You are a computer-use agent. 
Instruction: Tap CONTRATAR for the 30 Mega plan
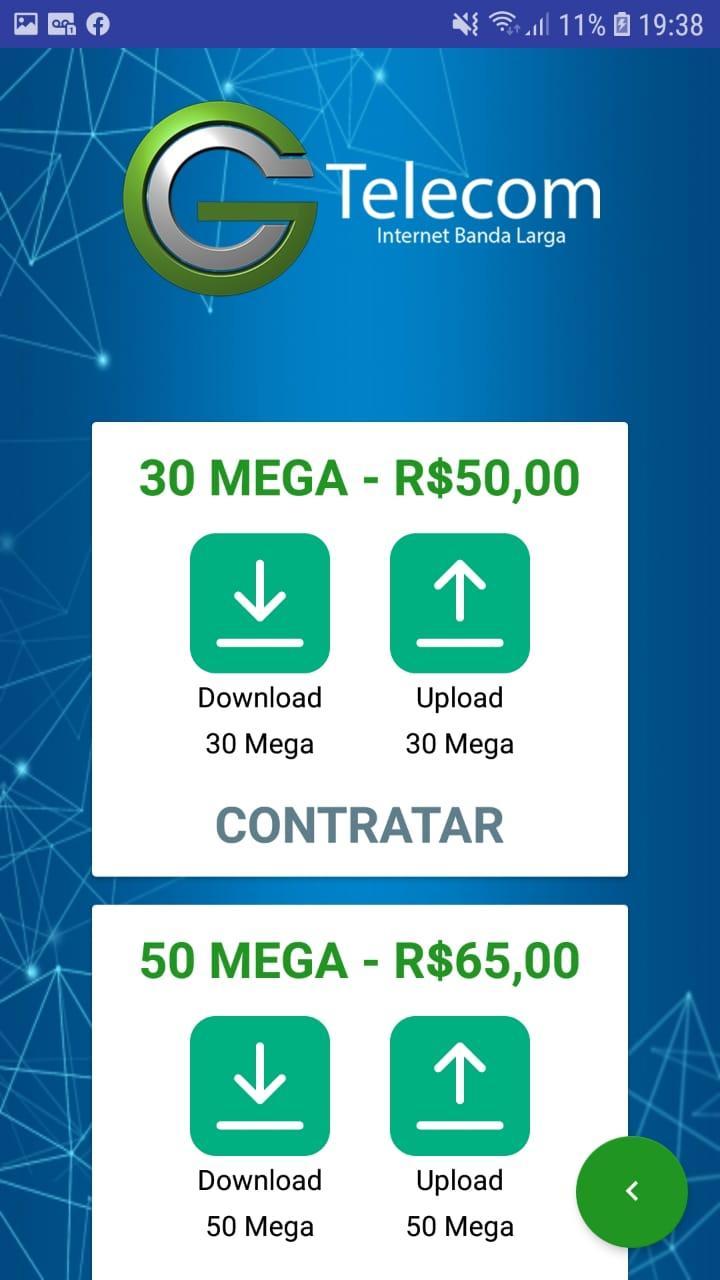pos(359,825)
